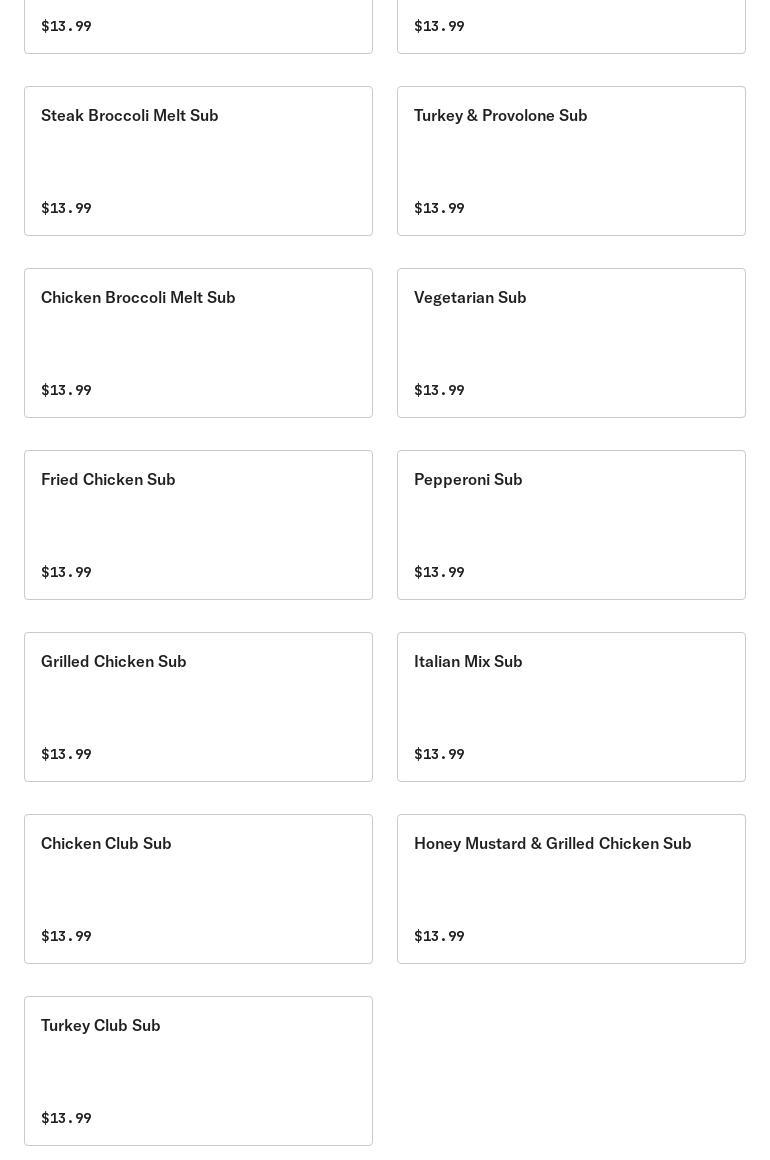Open the Fried Chicken Sub card
Viewport: 770px width, 1160px height.
(198, 525)
